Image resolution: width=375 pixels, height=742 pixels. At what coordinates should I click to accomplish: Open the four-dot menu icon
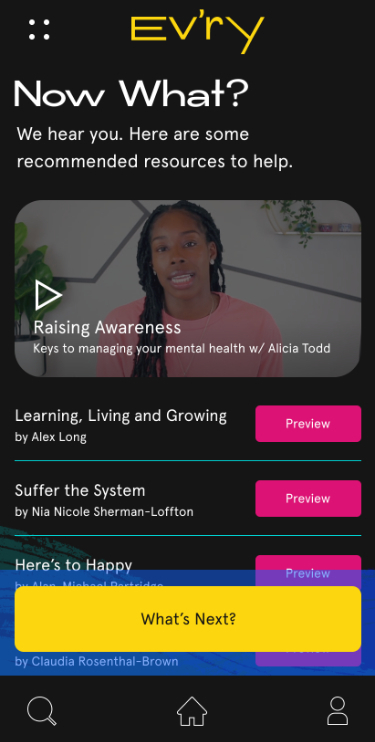tap(39, 30)
